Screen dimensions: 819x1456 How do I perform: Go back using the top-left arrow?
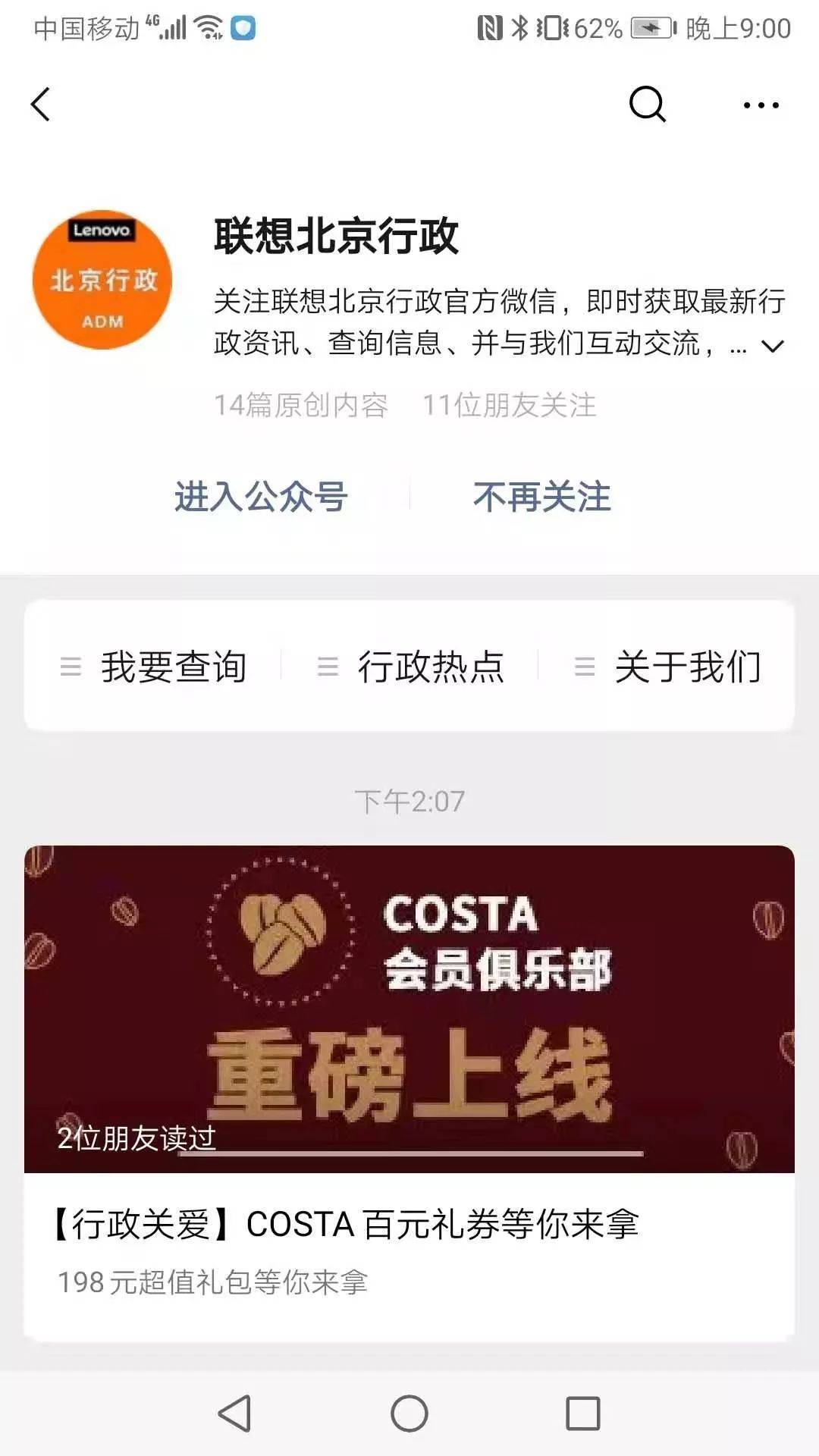pyautogui.click(x=41, y=105)
